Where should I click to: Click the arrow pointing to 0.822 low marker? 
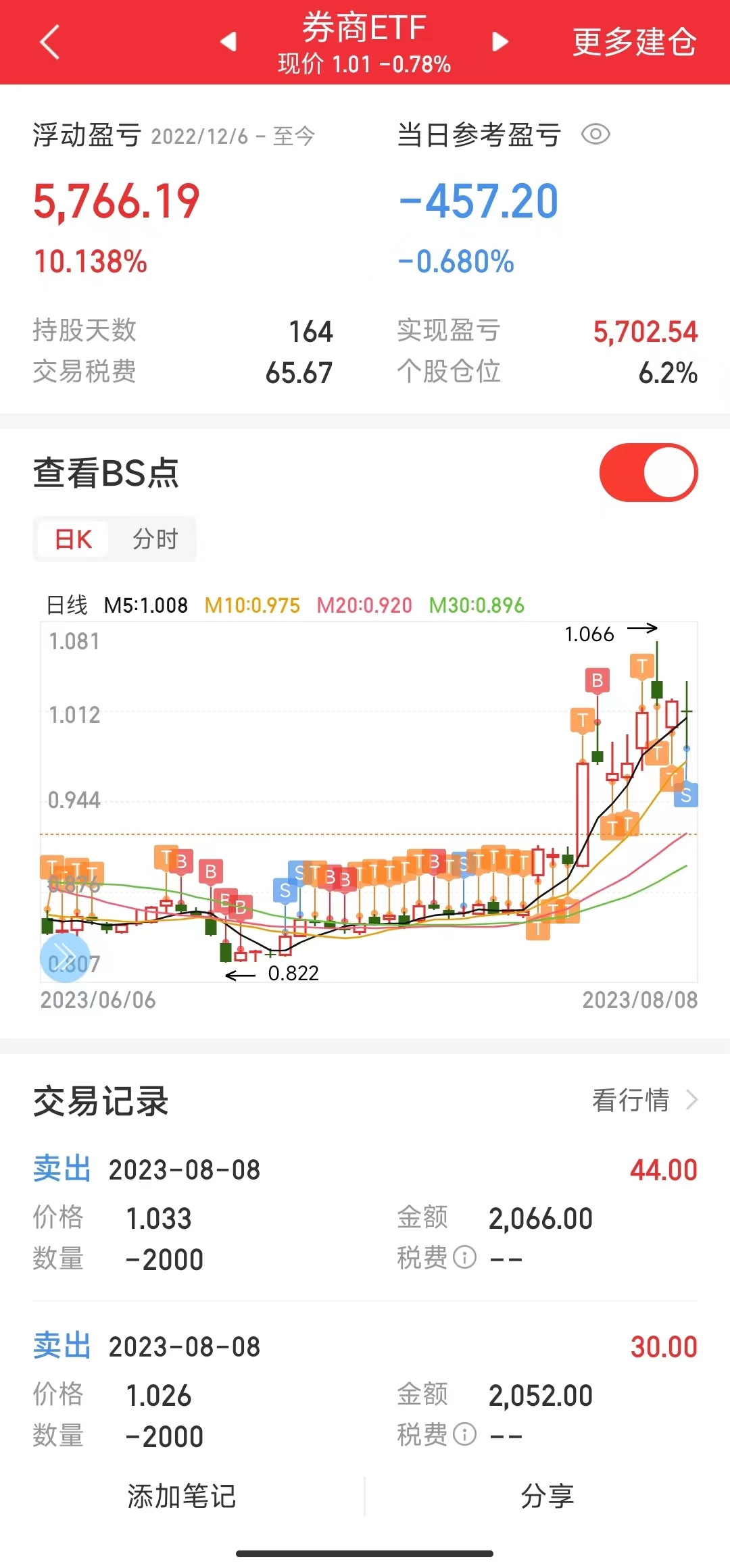click(240, 974)
